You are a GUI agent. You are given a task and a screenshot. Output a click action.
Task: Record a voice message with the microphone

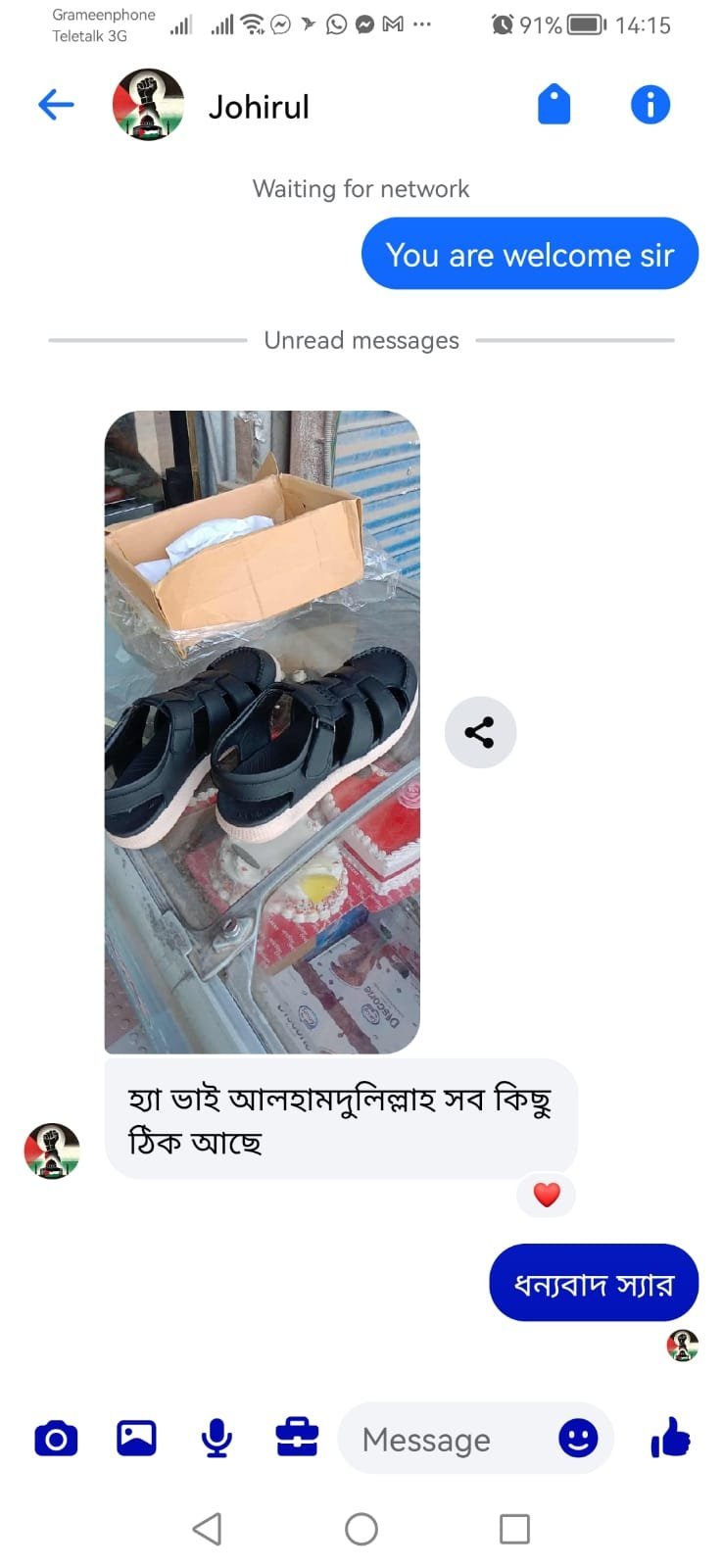[217, 1439]
